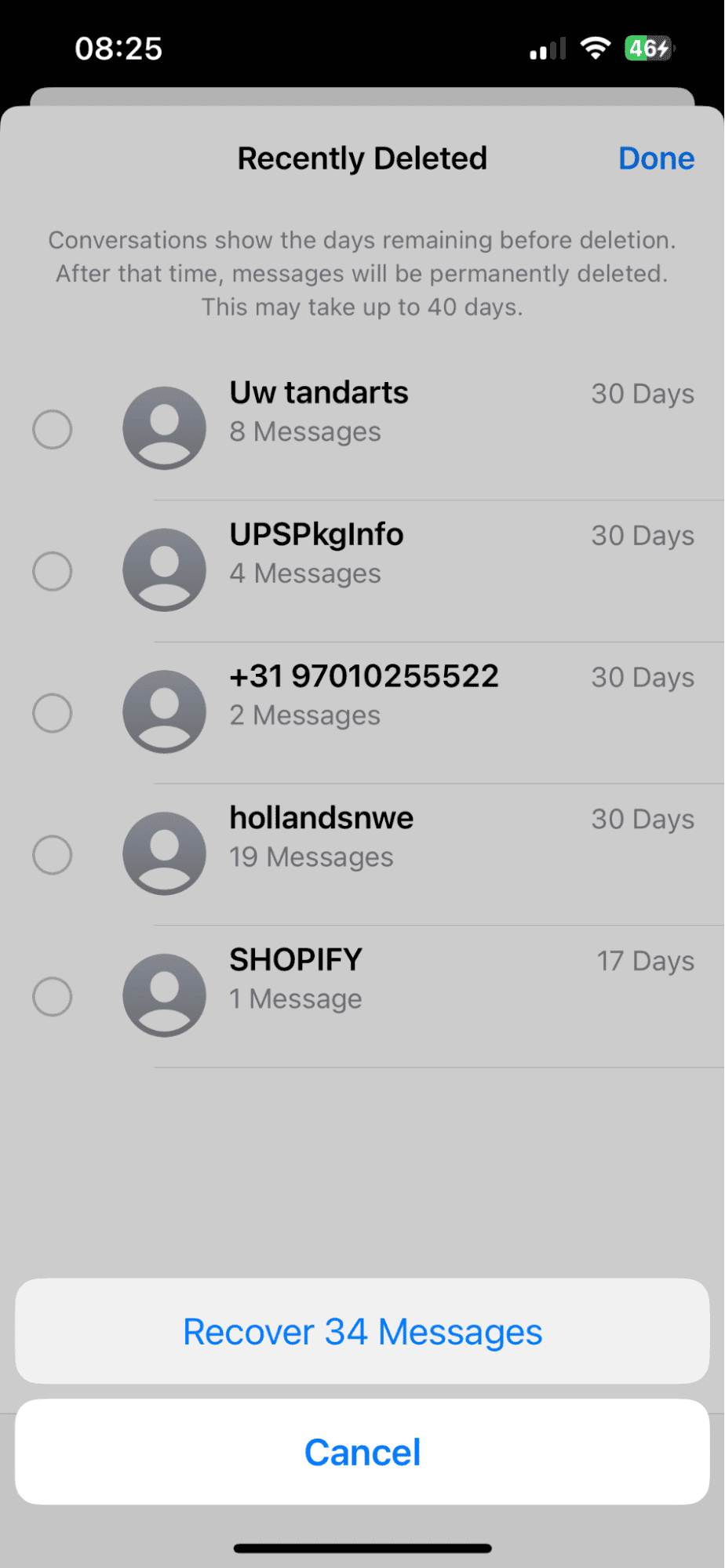This screenshot has height=1568, width=725.
Task: Select the Uw tandarts conversation circle
Action: tap(52, 429)
